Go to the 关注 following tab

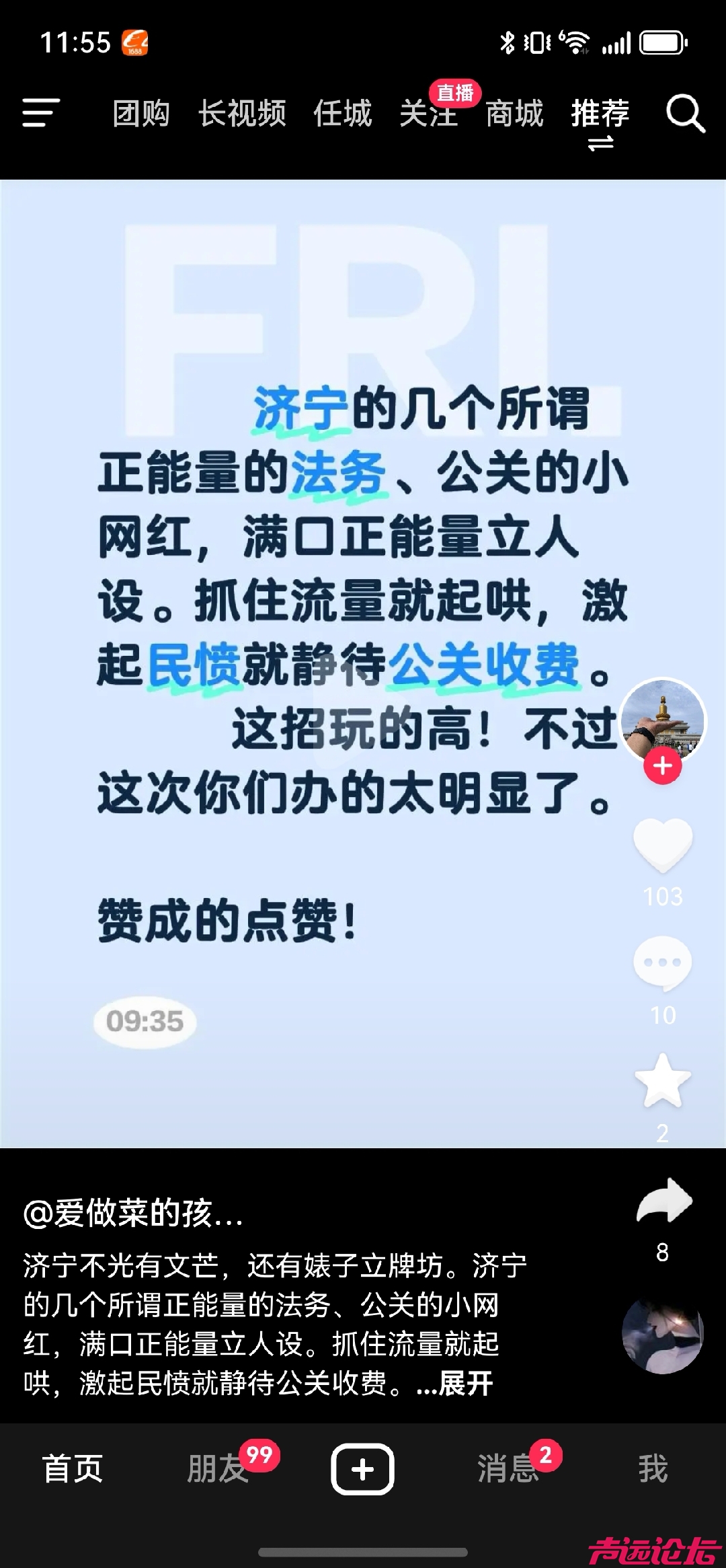428,112
